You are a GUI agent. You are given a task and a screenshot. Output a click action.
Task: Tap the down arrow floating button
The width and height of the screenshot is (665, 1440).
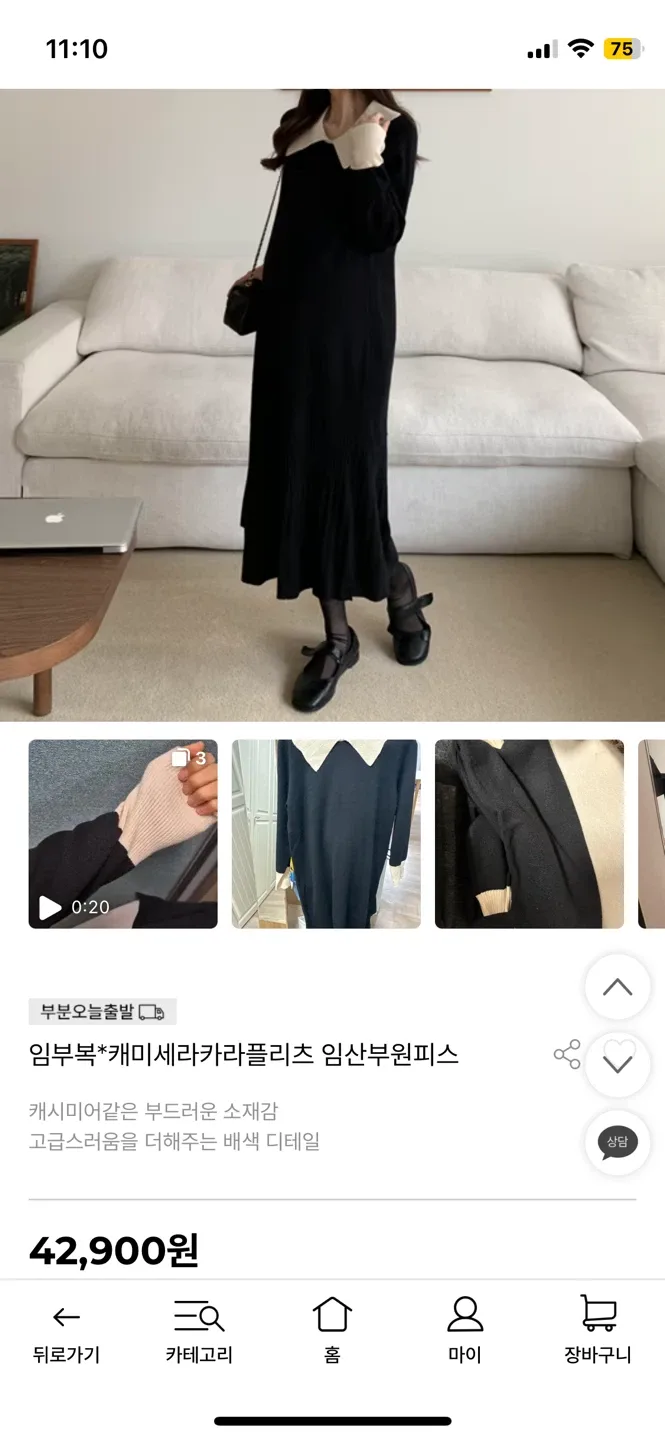click(617, 1064)
